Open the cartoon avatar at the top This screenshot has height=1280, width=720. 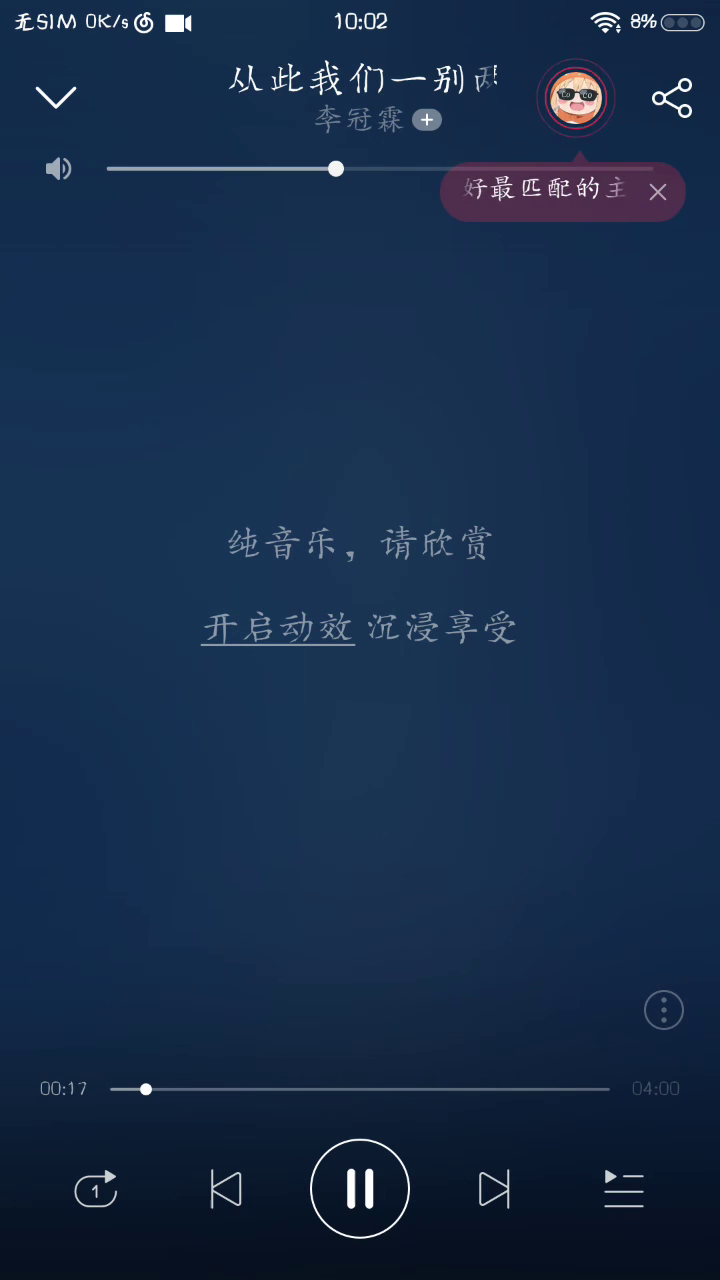(x=576, y=98)
